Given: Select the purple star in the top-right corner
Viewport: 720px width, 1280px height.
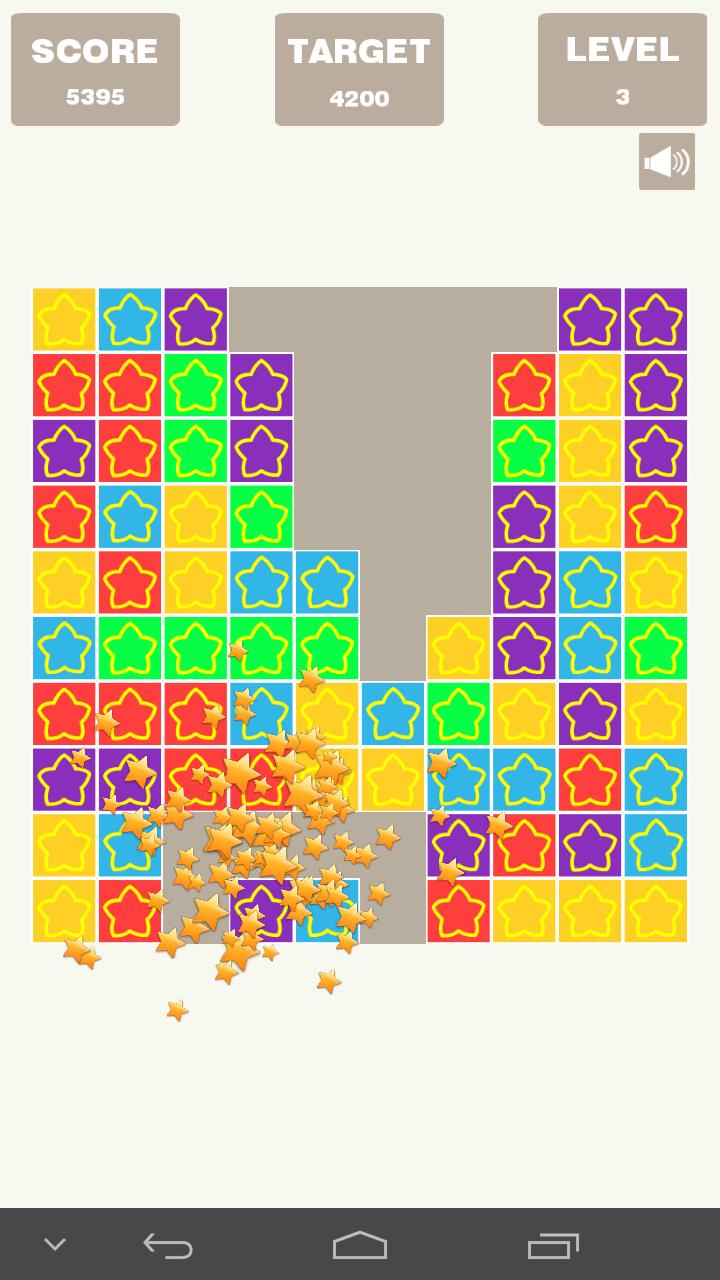Looking at the screenshot, I should (x=656, y=320).
